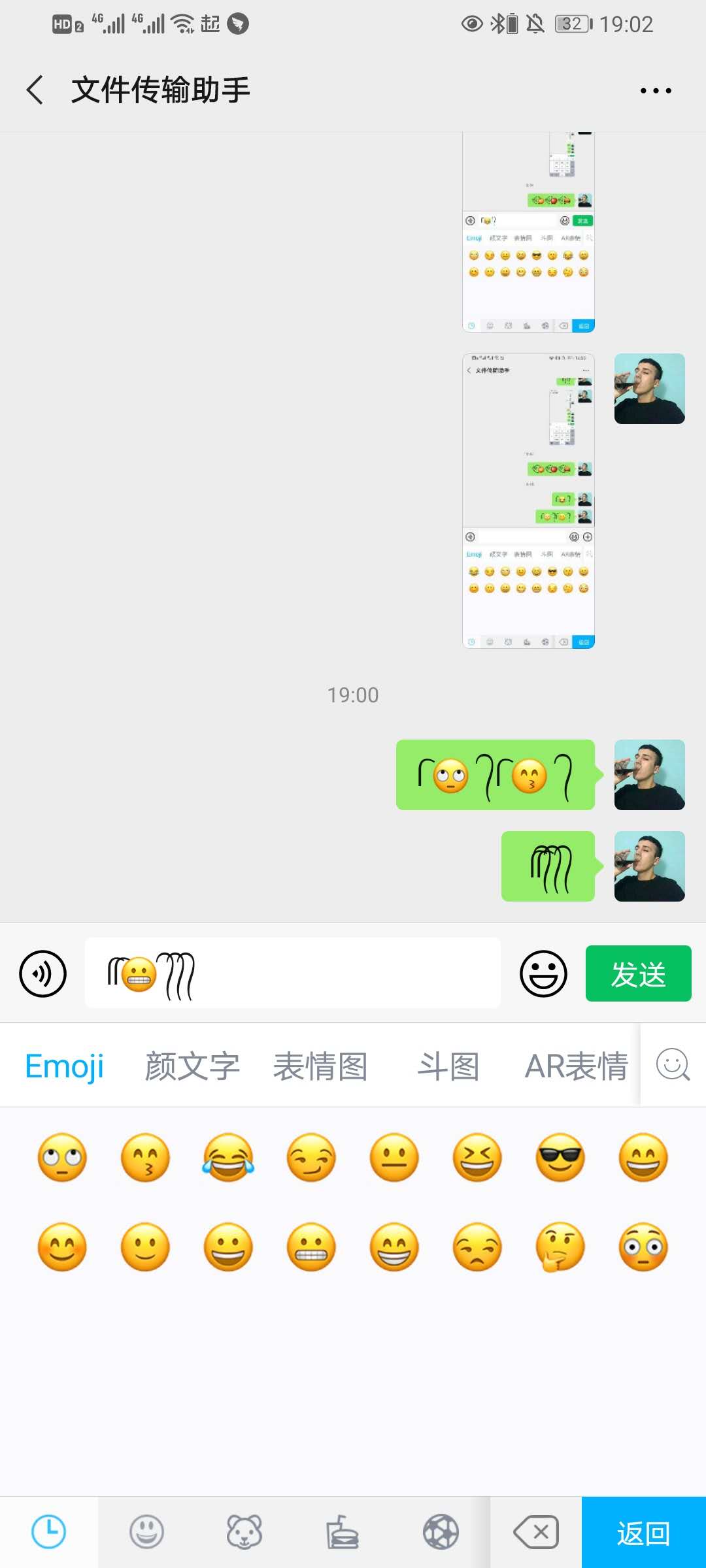
Task: Switch to the 表情图 tab
Action: pyautogui.click(x=320, y=1066)
